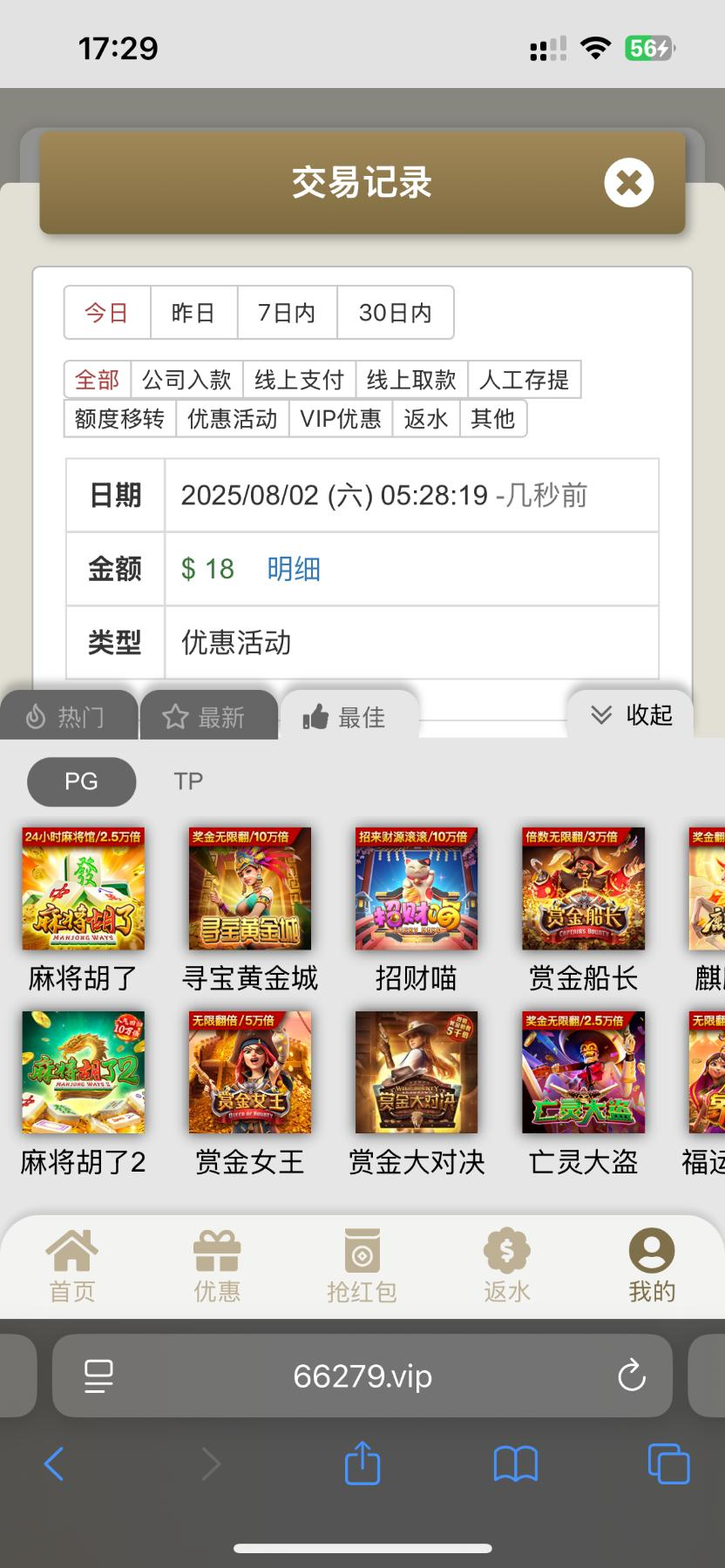Collapse the games panel with 收起
725x1568 pixels.
click(631, 715)
